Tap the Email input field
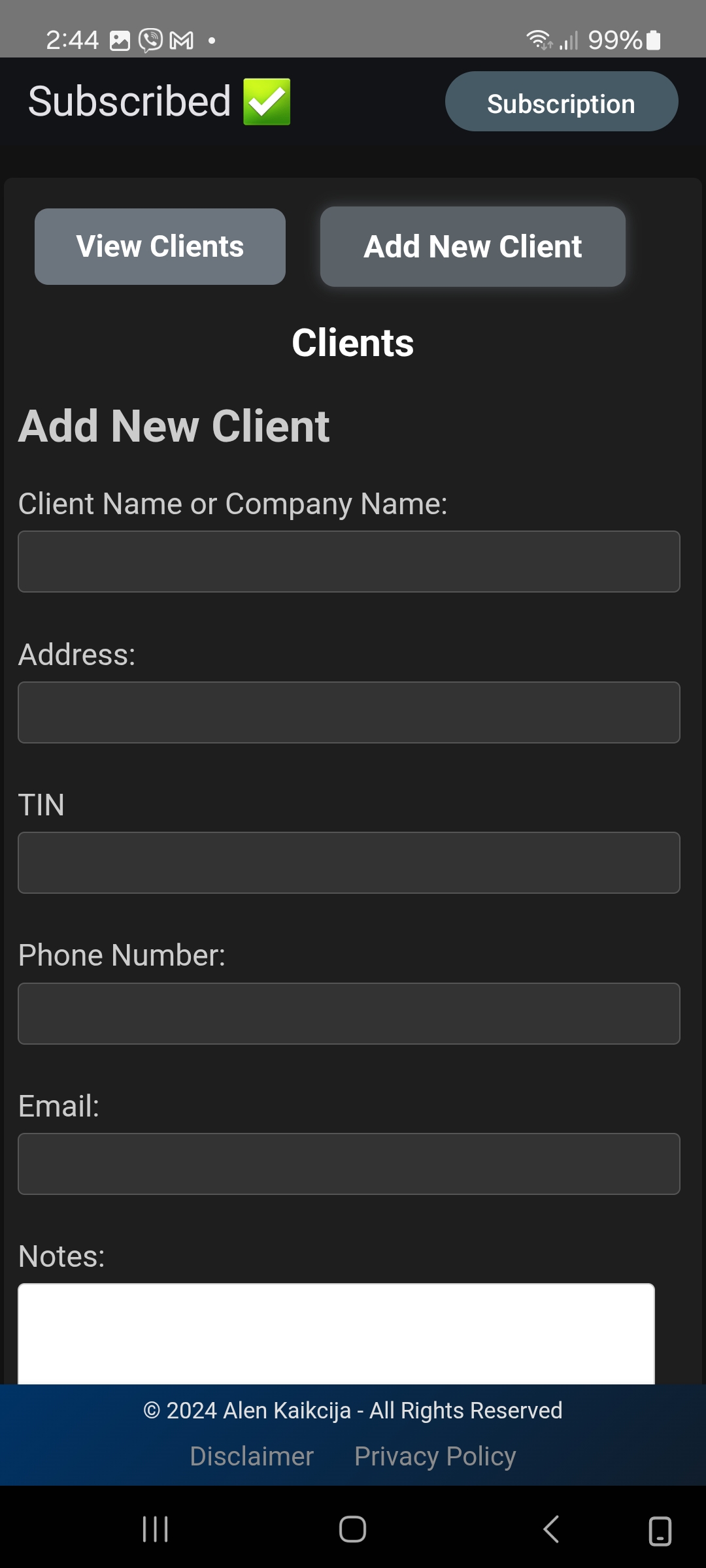Viewport: 706px width, 1568px height. pos(349,1164)
